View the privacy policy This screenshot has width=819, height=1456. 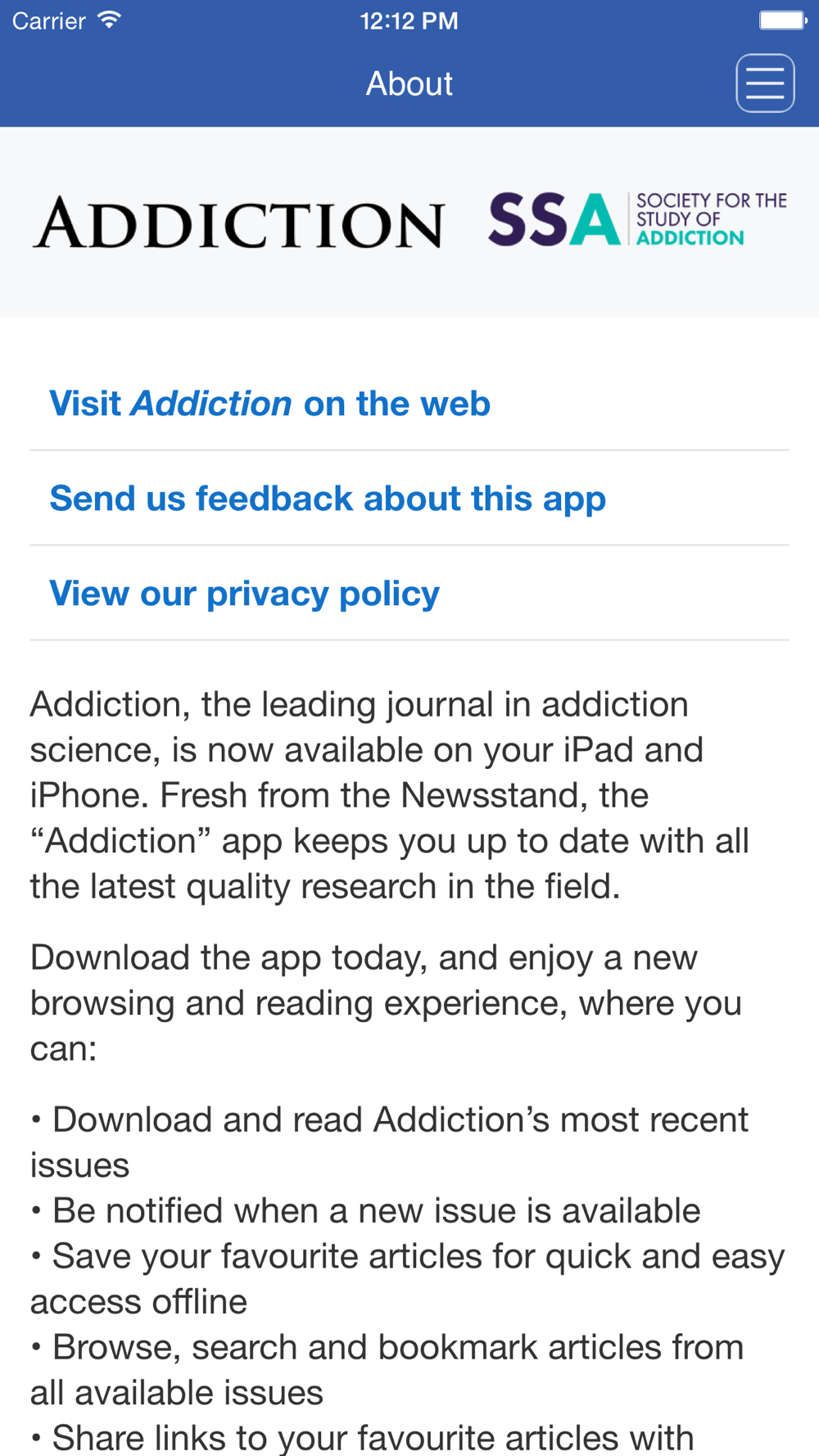(x=409, y=594)
